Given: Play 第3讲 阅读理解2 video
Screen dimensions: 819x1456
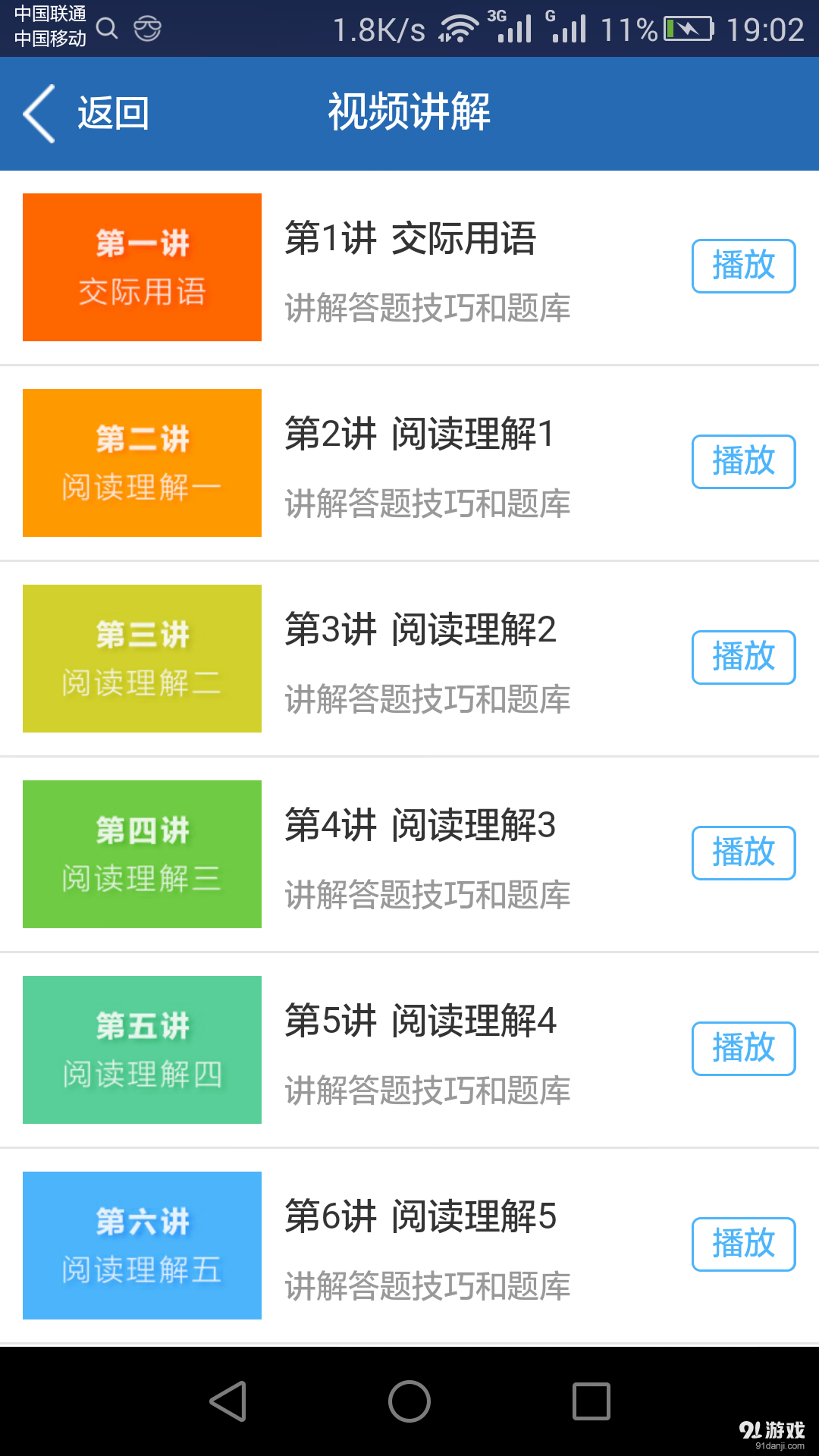Looking at the screenshot, I should pos(742,657).
